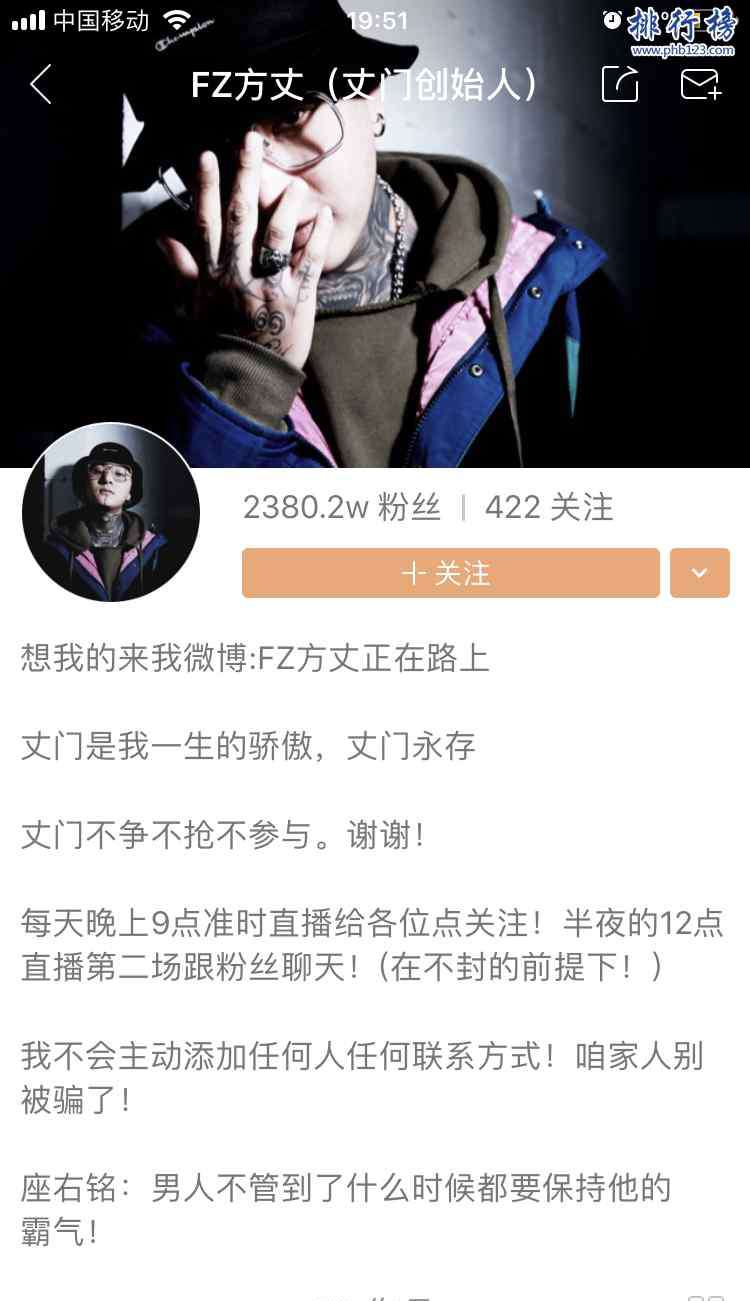View the 2380.2w 粉丝 followers list
Image resolution: width=750 pixels, height=1301 pixels.
(x=342, y=508)
